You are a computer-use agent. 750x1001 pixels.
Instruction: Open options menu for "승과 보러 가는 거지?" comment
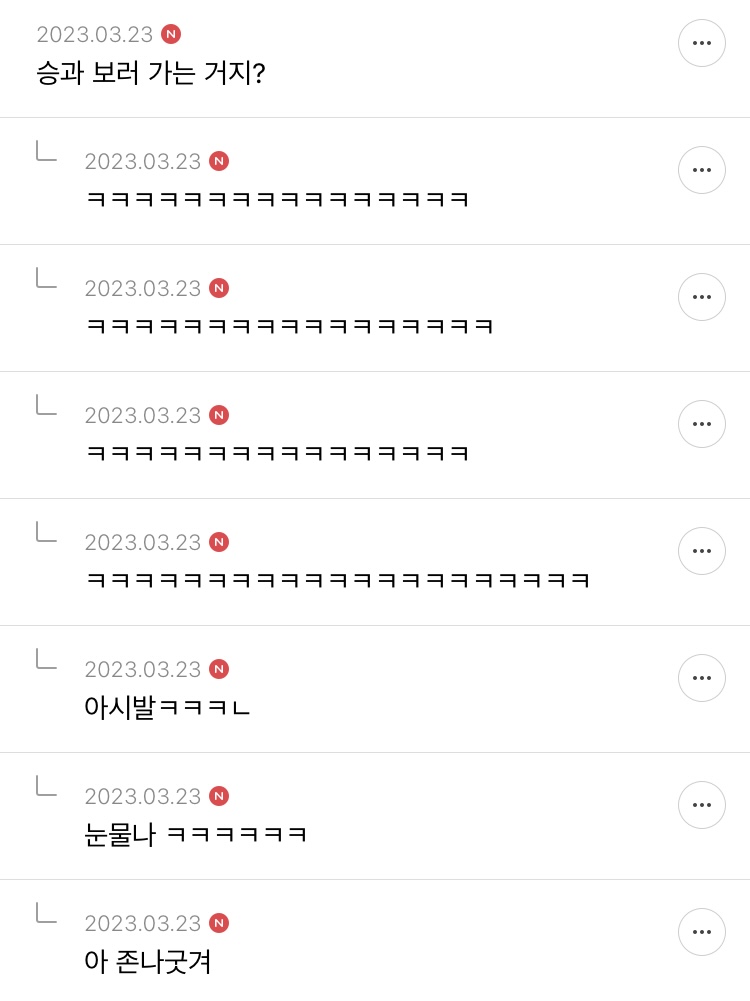coord(702,43)
